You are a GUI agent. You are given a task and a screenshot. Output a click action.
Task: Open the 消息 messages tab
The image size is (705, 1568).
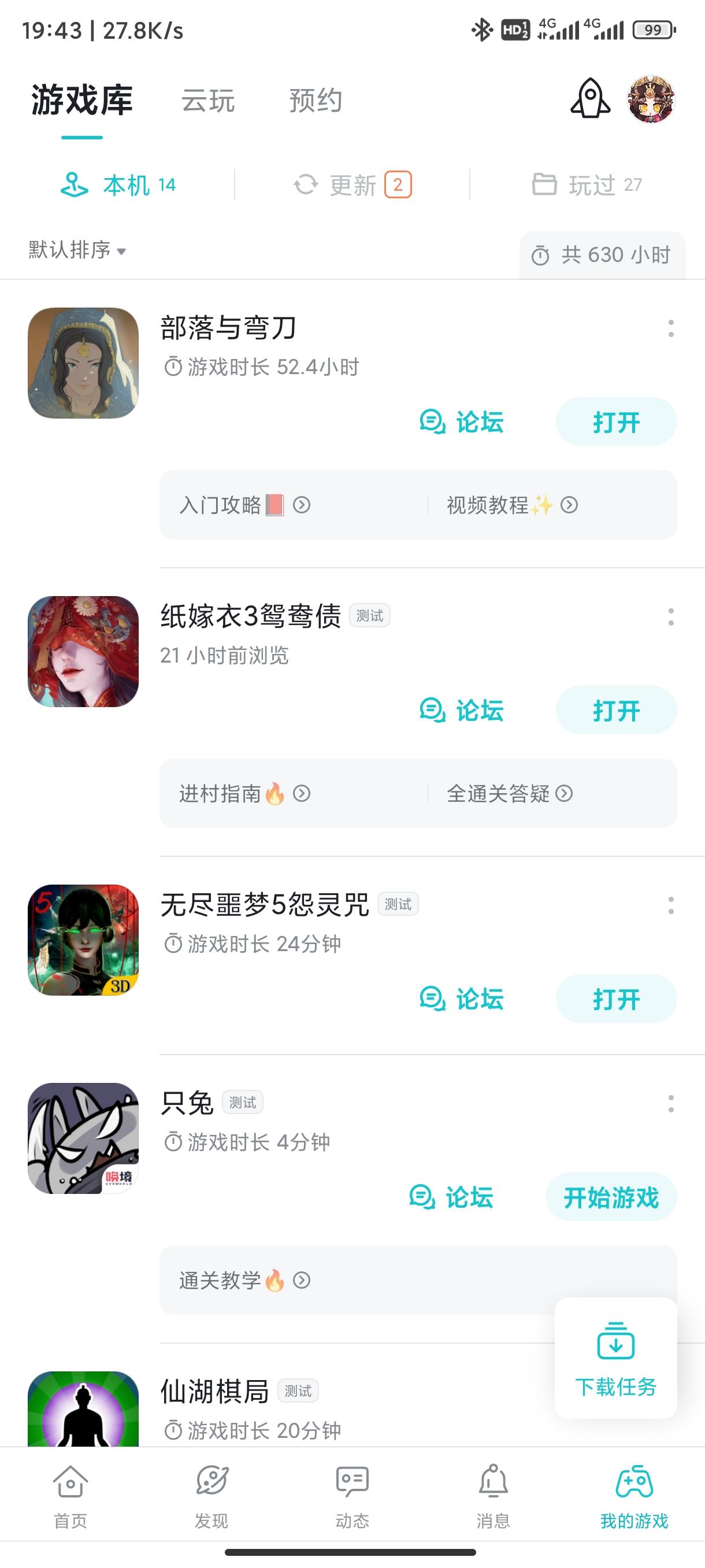coord(493,1496)
